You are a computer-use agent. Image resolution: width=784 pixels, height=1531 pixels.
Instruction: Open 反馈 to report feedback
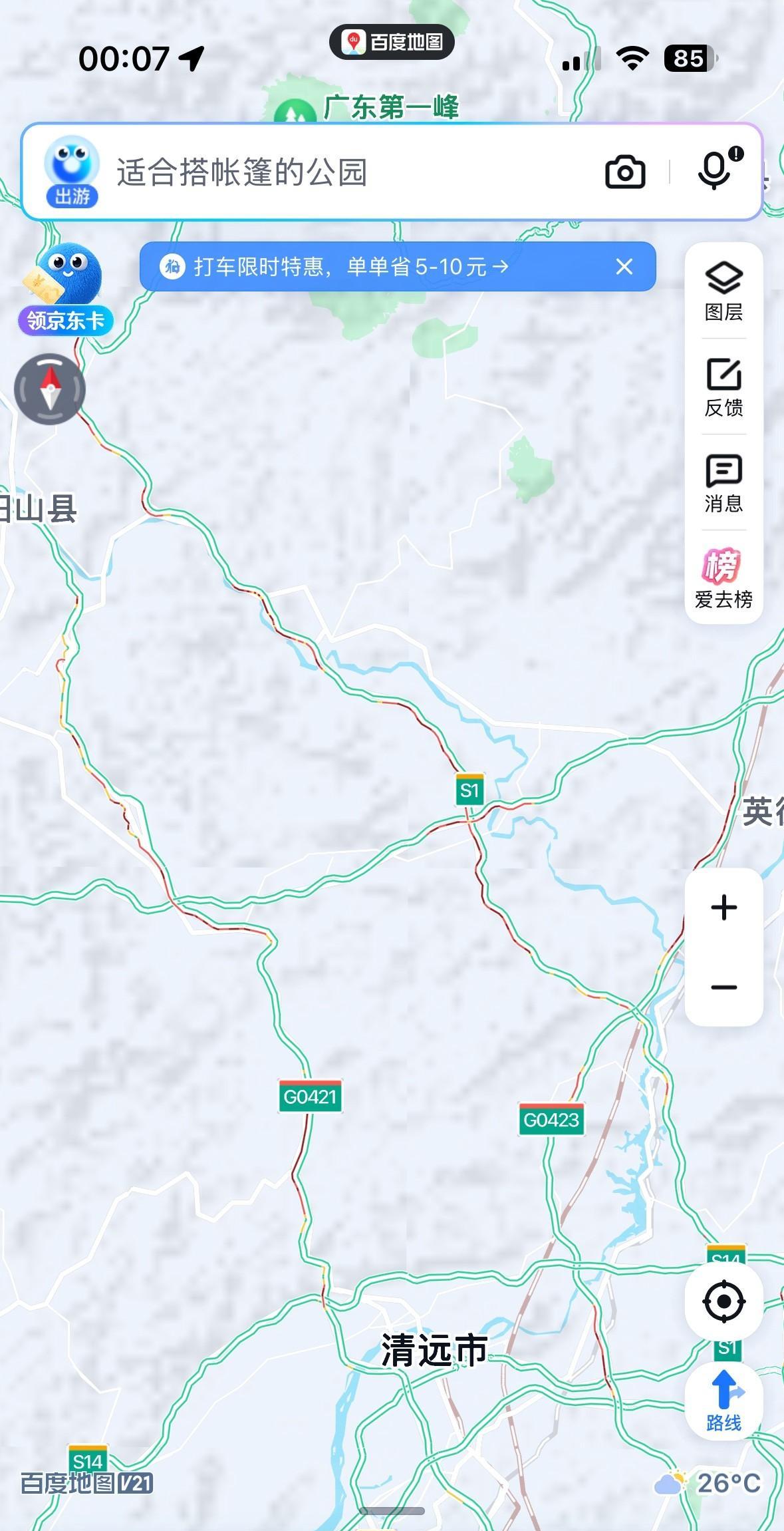click(723, 387)
